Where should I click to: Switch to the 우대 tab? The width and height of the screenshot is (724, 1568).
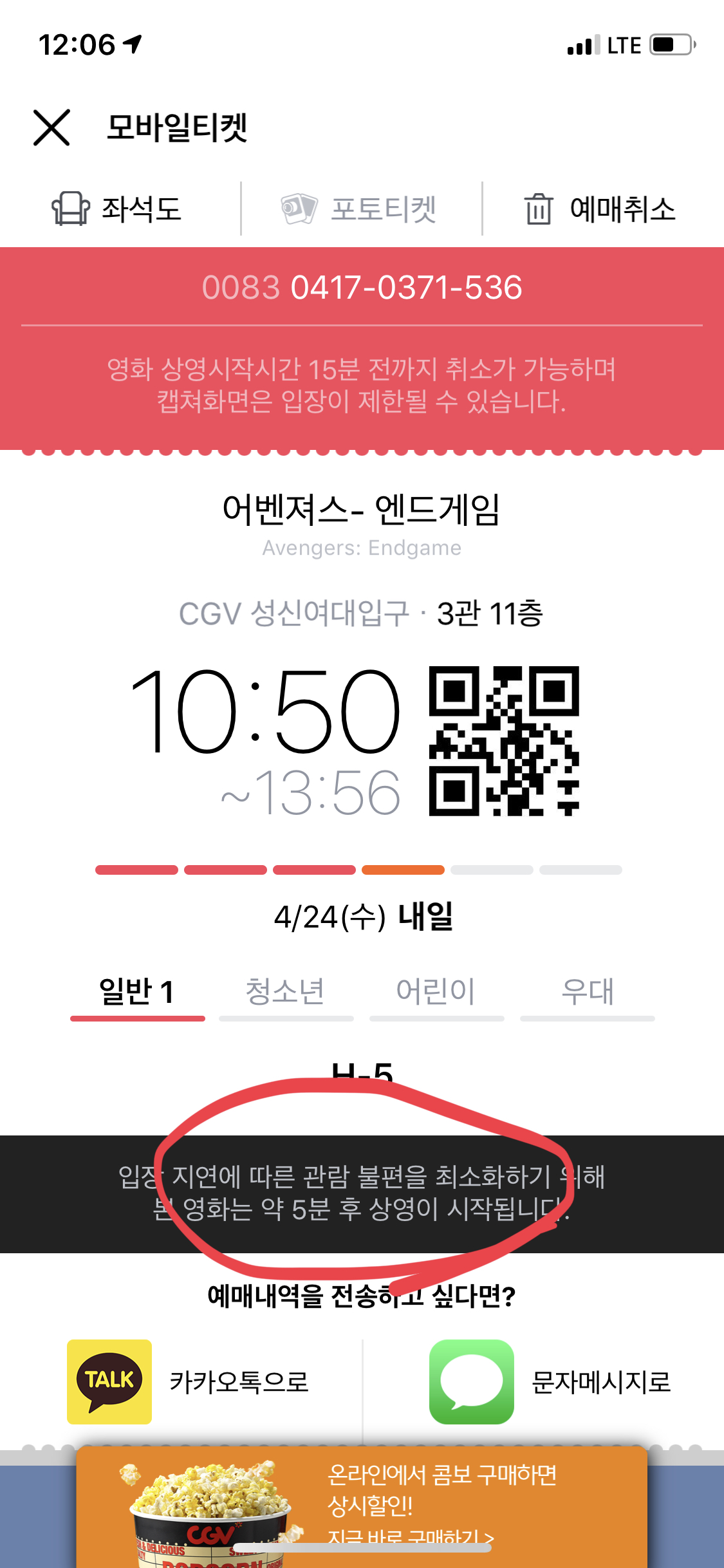(x=587, y=992)
